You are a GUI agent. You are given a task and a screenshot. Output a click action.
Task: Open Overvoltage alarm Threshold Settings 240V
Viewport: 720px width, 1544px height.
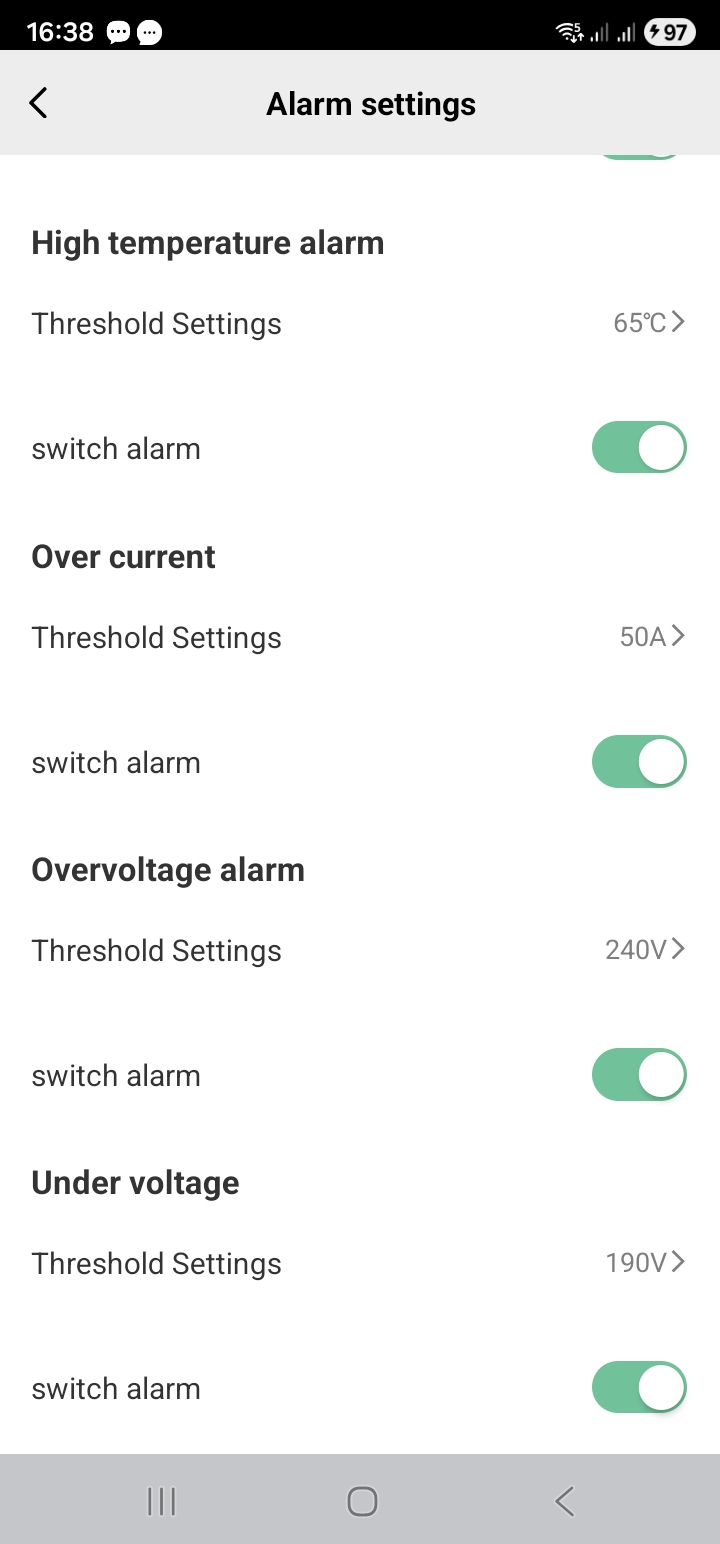click(360, 950)
